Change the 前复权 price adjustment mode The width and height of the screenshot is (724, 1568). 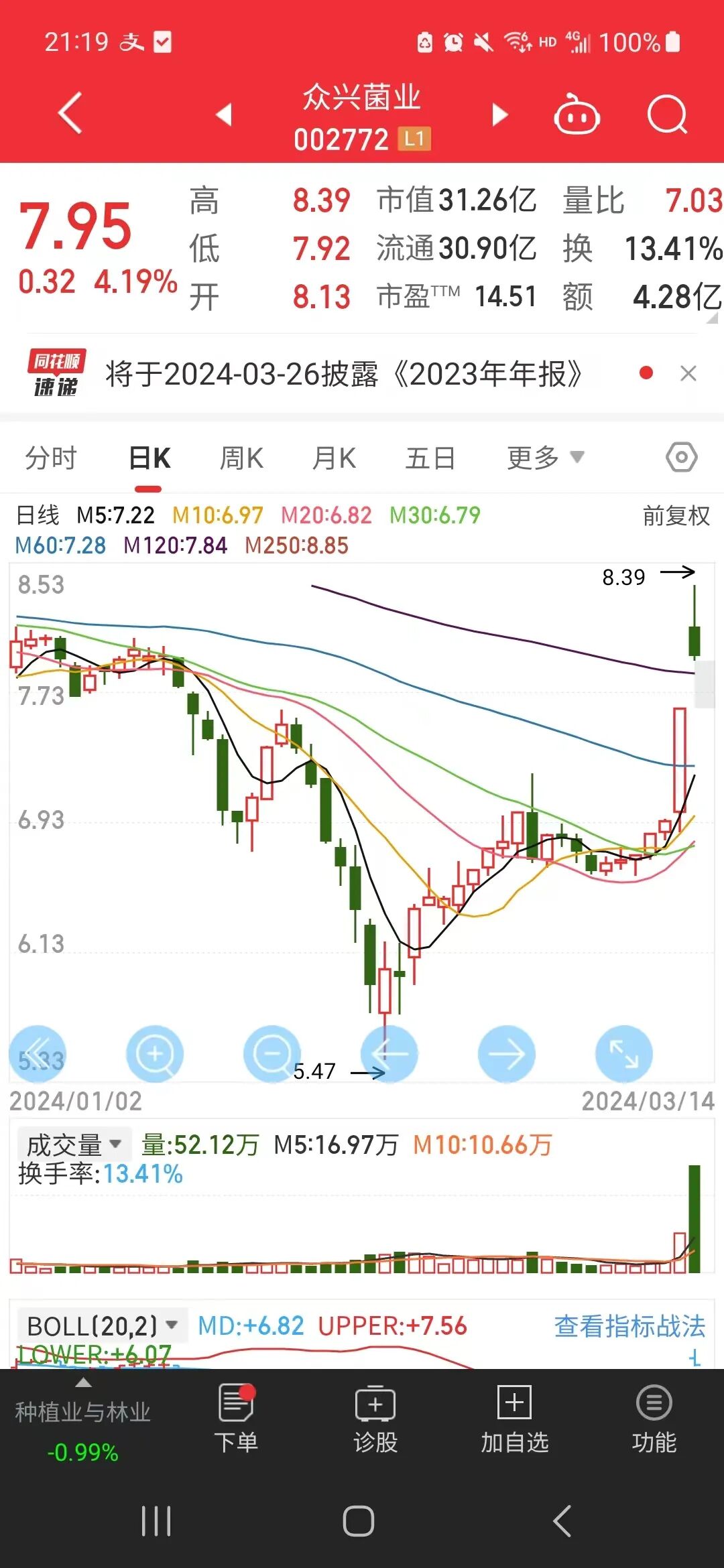coord(676,516)
